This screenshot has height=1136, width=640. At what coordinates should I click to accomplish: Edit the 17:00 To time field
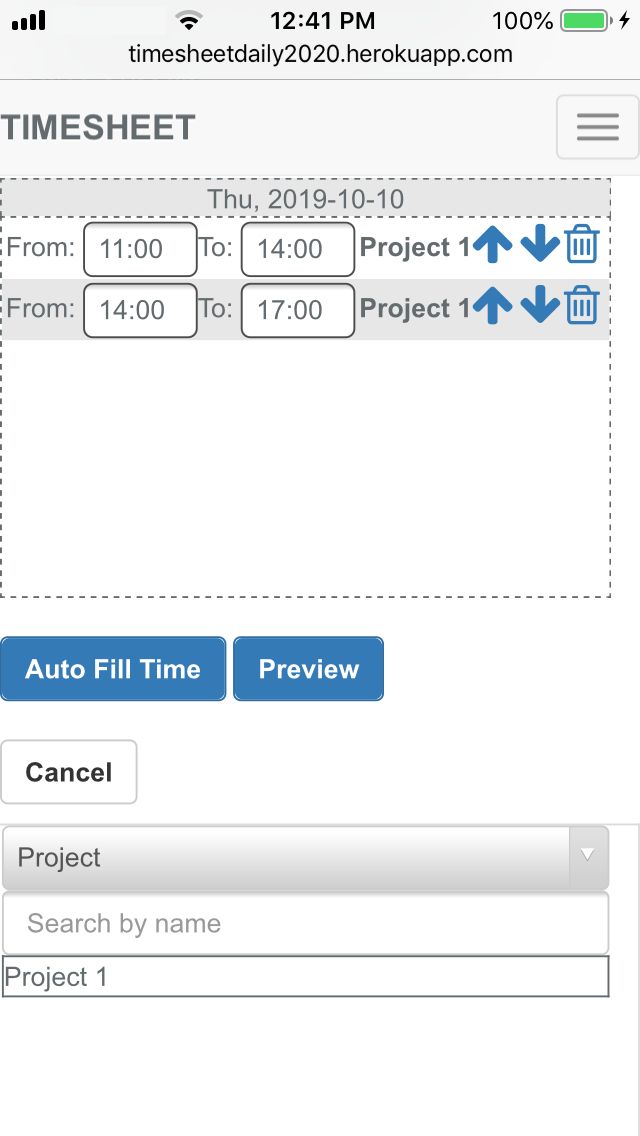(298, 310)
